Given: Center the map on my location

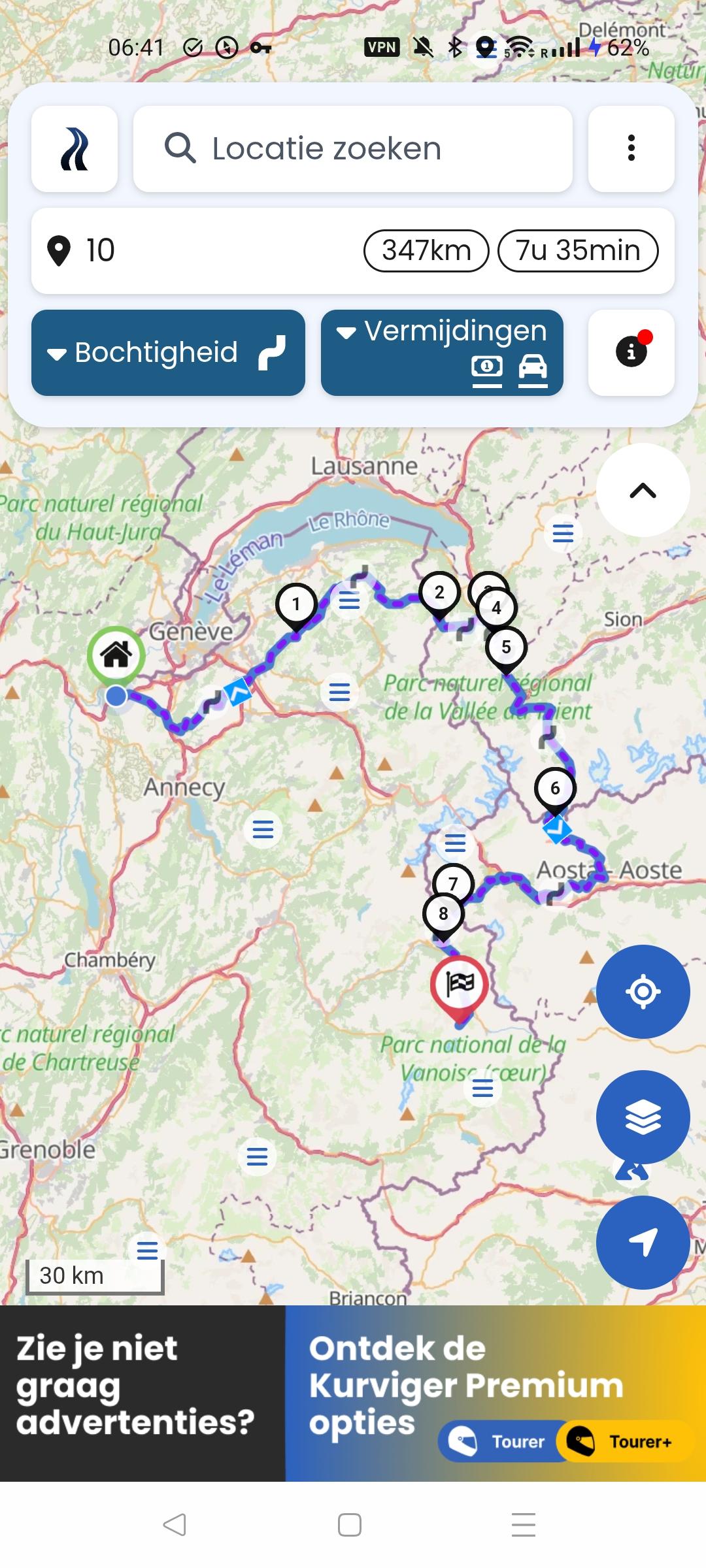Looking at the screenshot, I should point(643,992).
